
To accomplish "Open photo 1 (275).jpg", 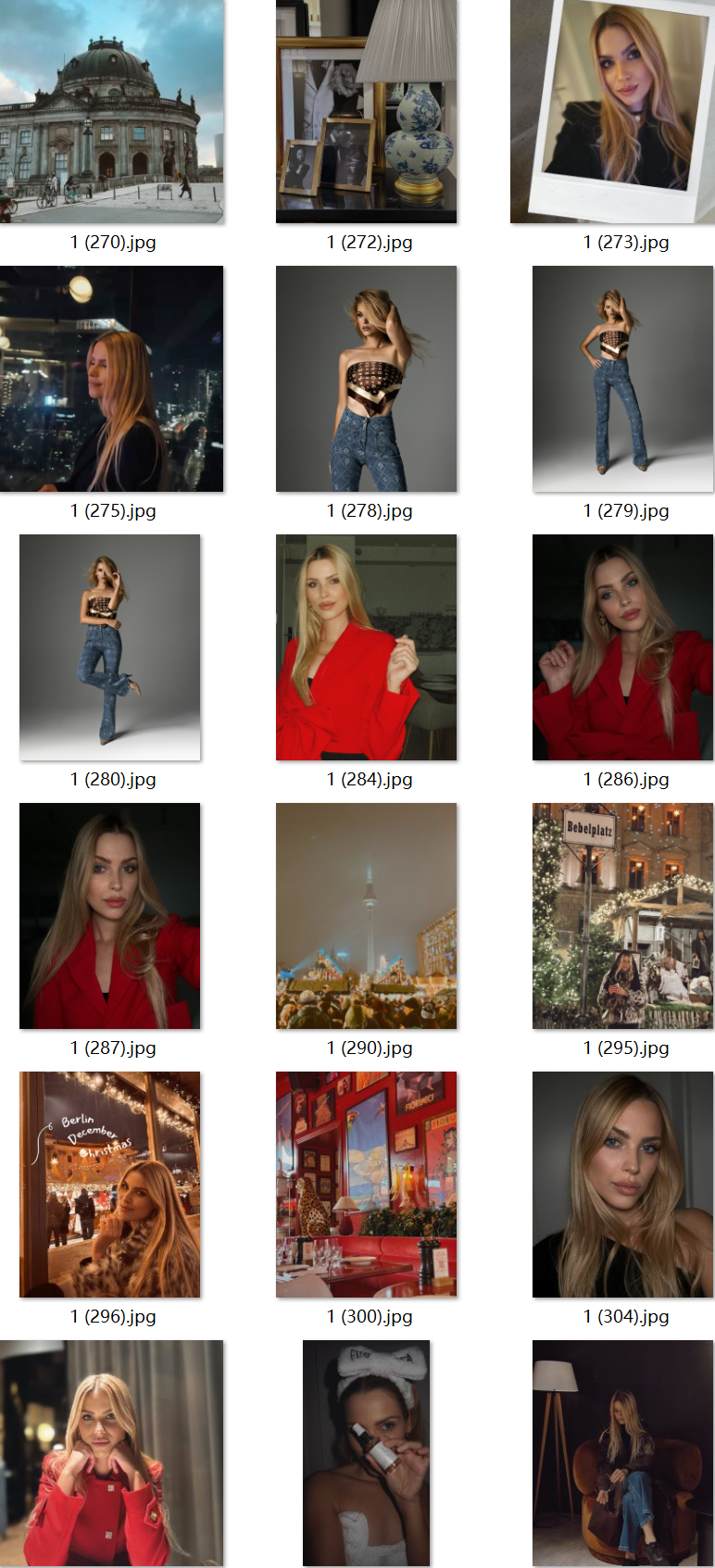I will point(111,378).
